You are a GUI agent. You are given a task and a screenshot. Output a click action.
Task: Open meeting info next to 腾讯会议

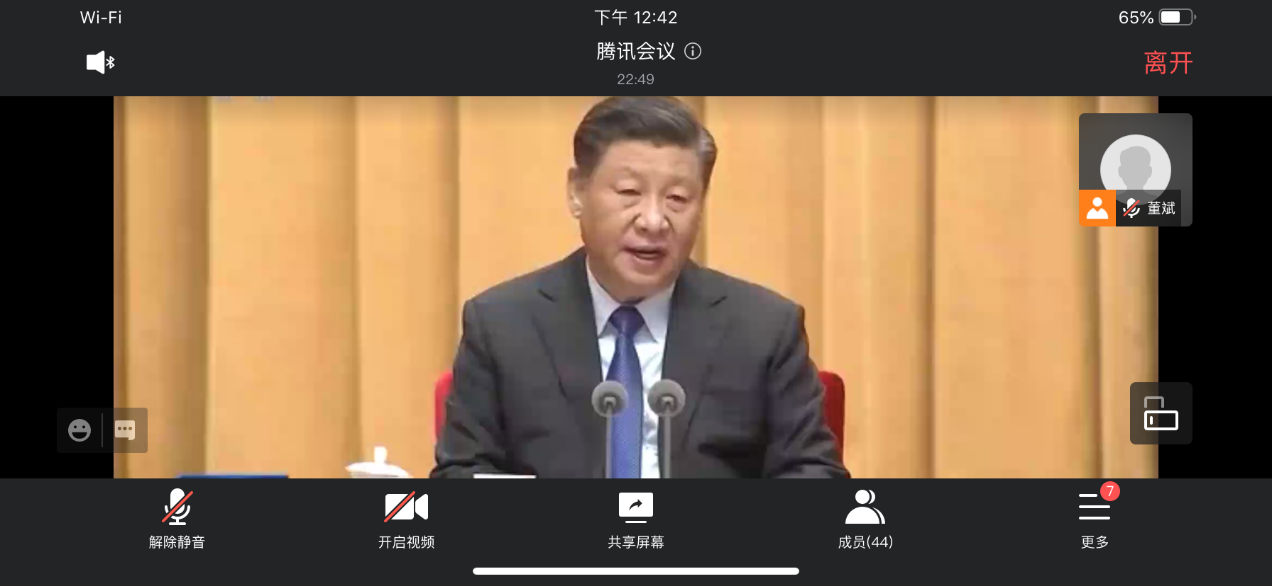693,51
